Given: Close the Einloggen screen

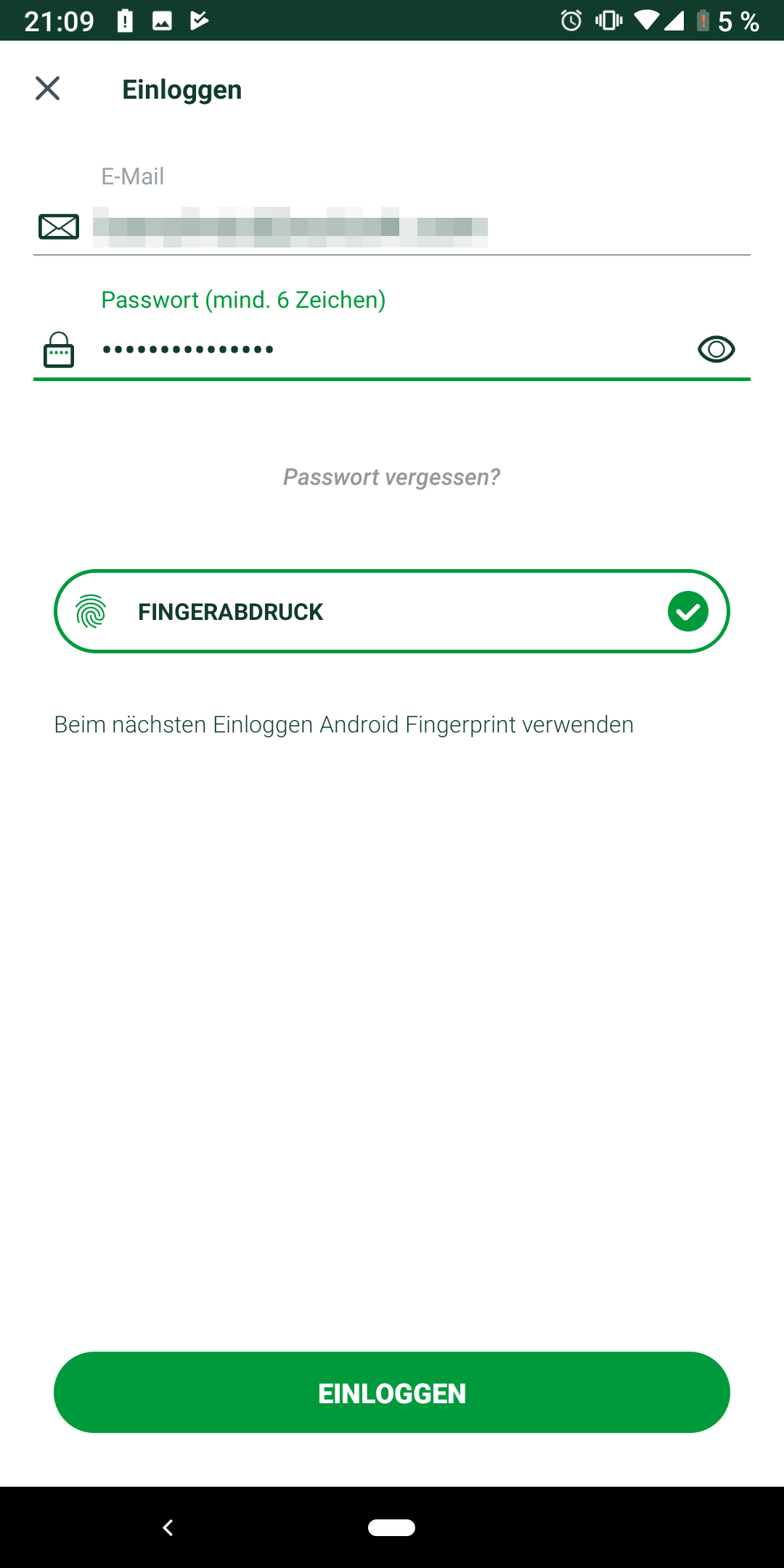Looking at the screenshot, I should (x=48, y=89).
